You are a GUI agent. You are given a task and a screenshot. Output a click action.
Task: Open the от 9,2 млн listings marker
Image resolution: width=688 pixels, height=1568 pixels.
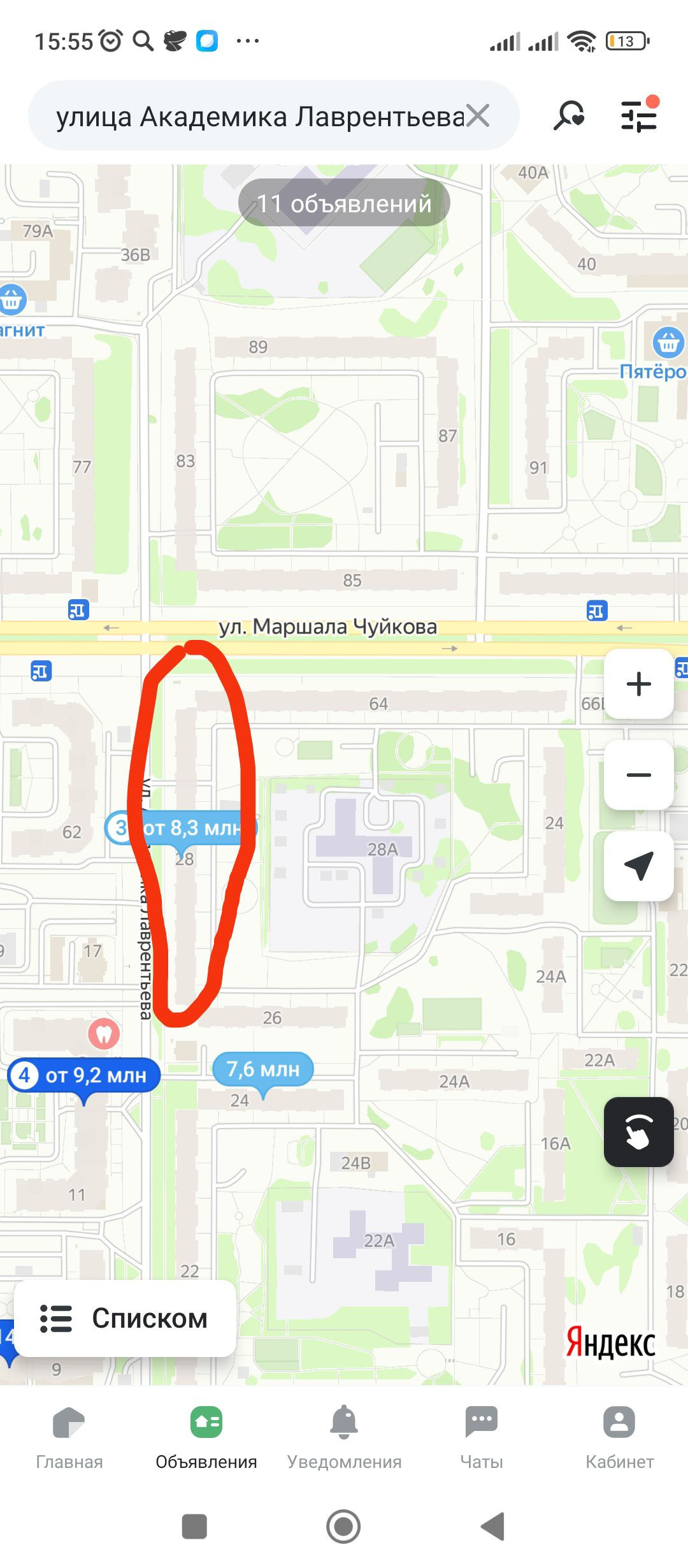click(x=84, y=1077)
